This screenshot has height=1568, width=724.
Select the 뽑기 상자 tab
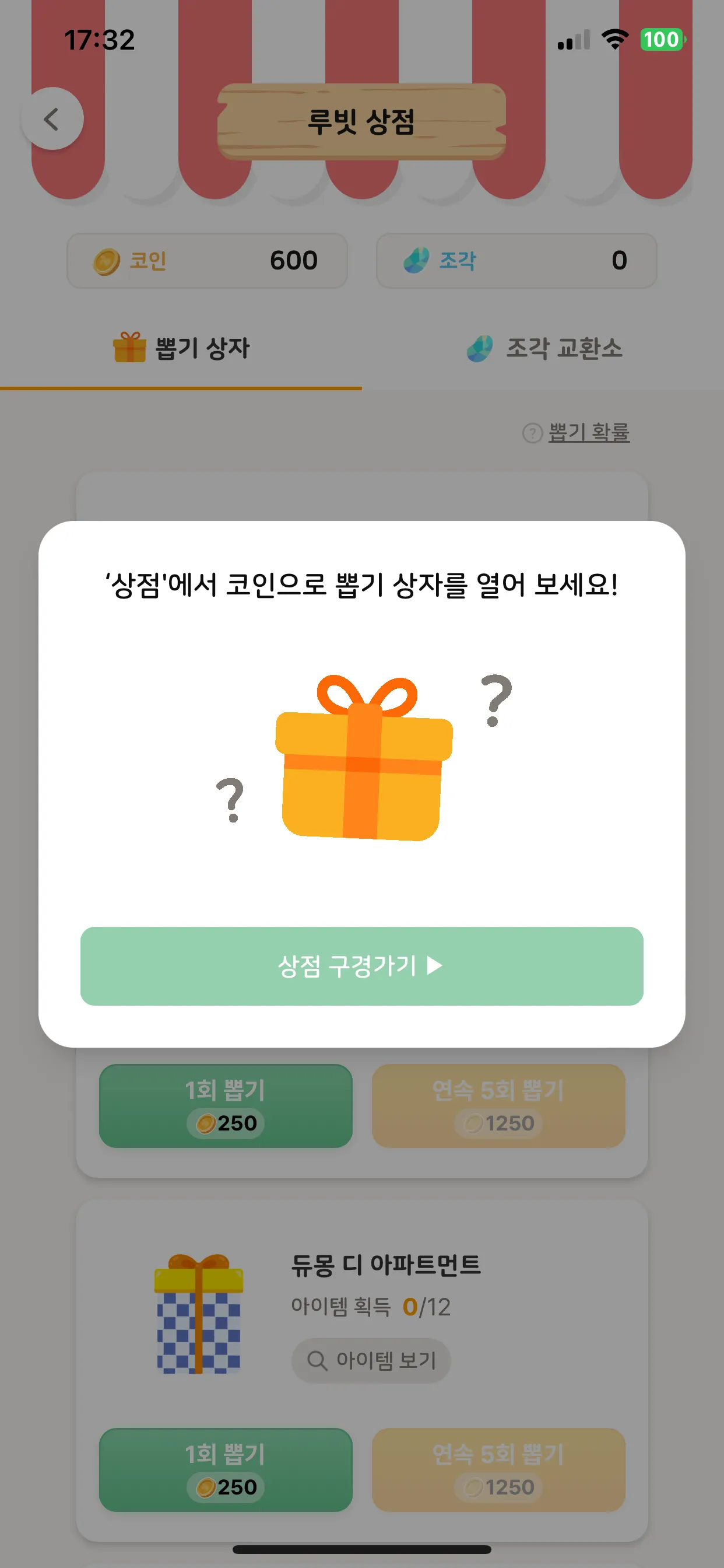coord(181,349)
